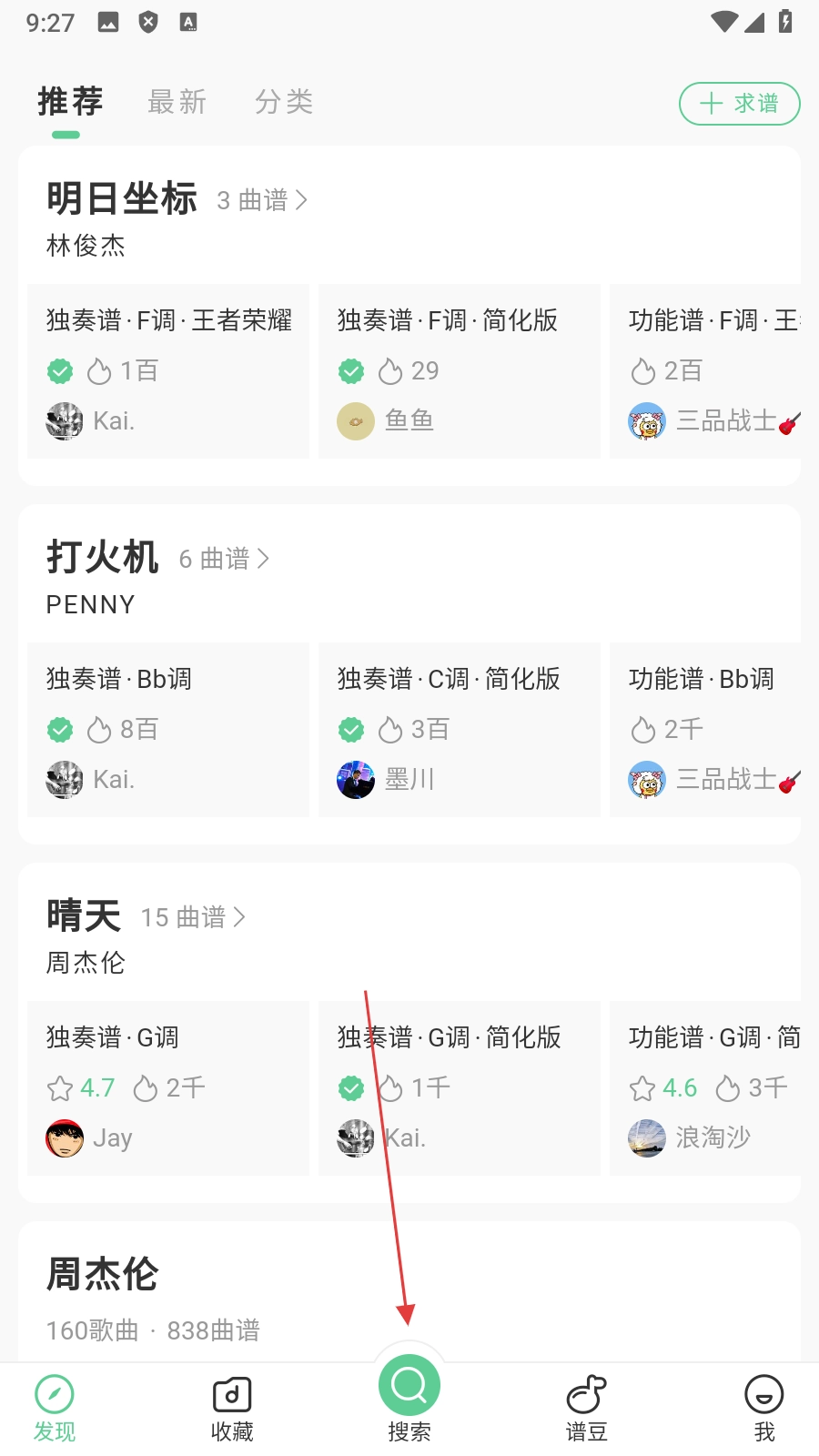Open 晴天 功能谱 G调 by 浪淘沙
Viewport: 819px width, 1456px height.
pos(706,1087)
